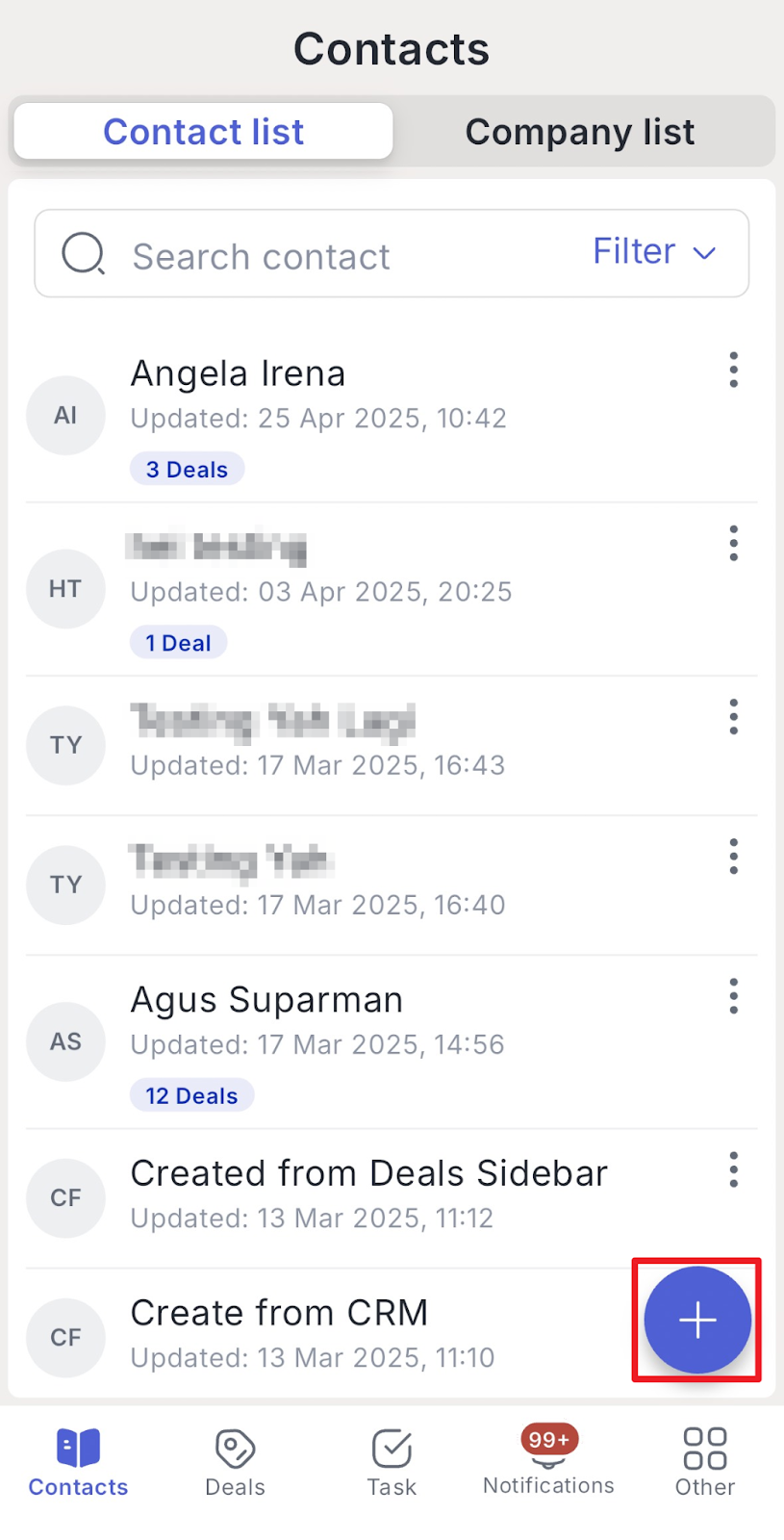Add a new contact with the plus button
The height and width of the screenshot is (1540, 784).
(x=697, y=1320)
